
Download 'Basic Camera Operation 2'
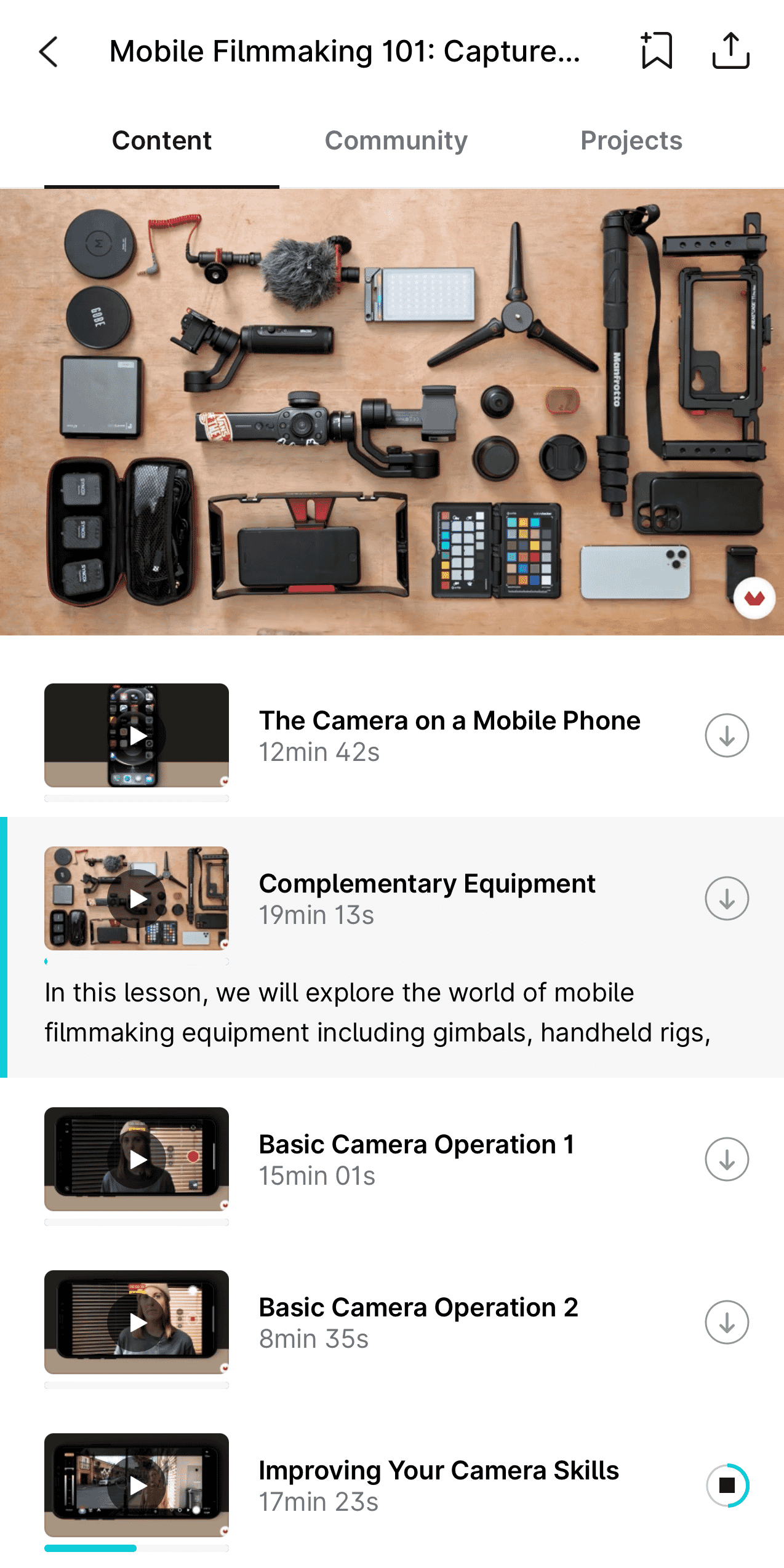(727, 1321)
